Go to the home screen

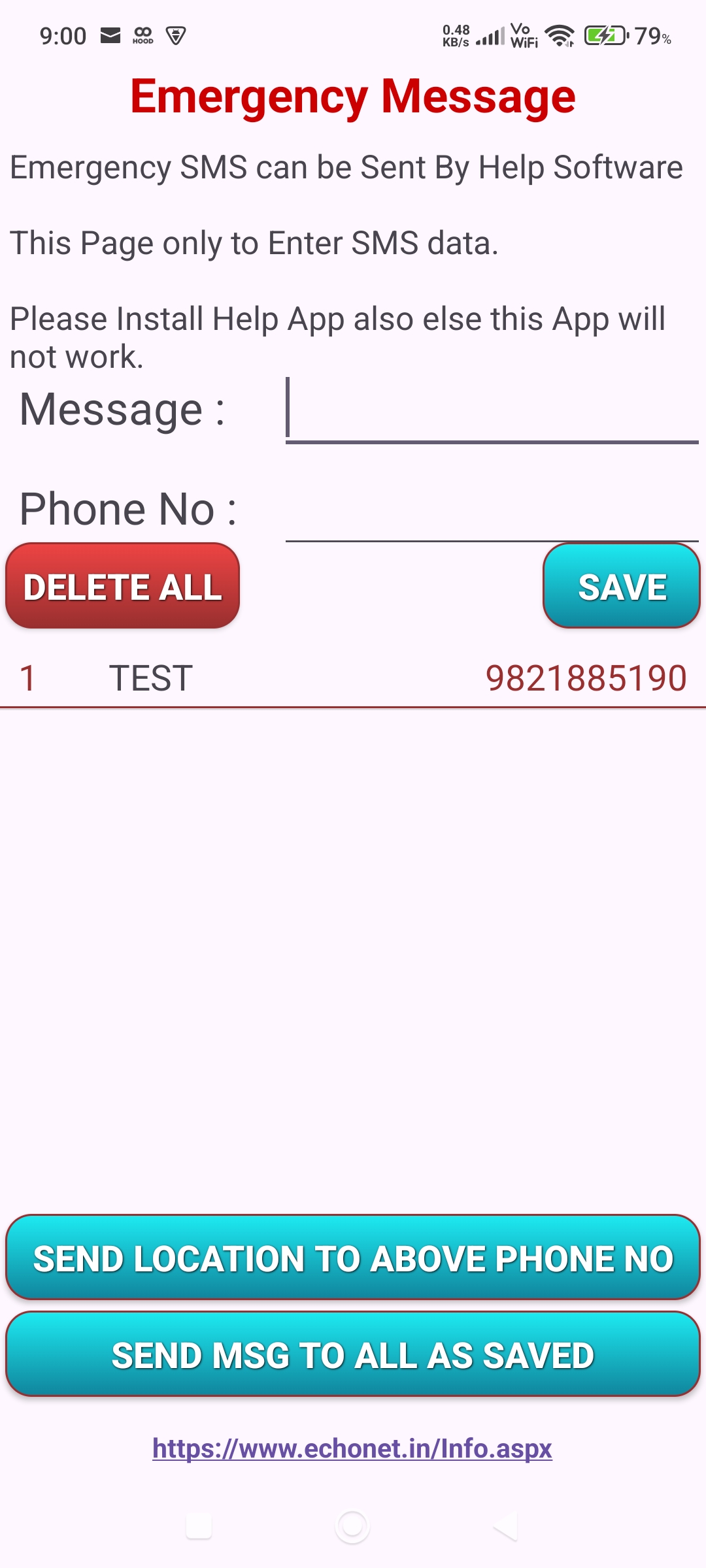(352, 1527)
